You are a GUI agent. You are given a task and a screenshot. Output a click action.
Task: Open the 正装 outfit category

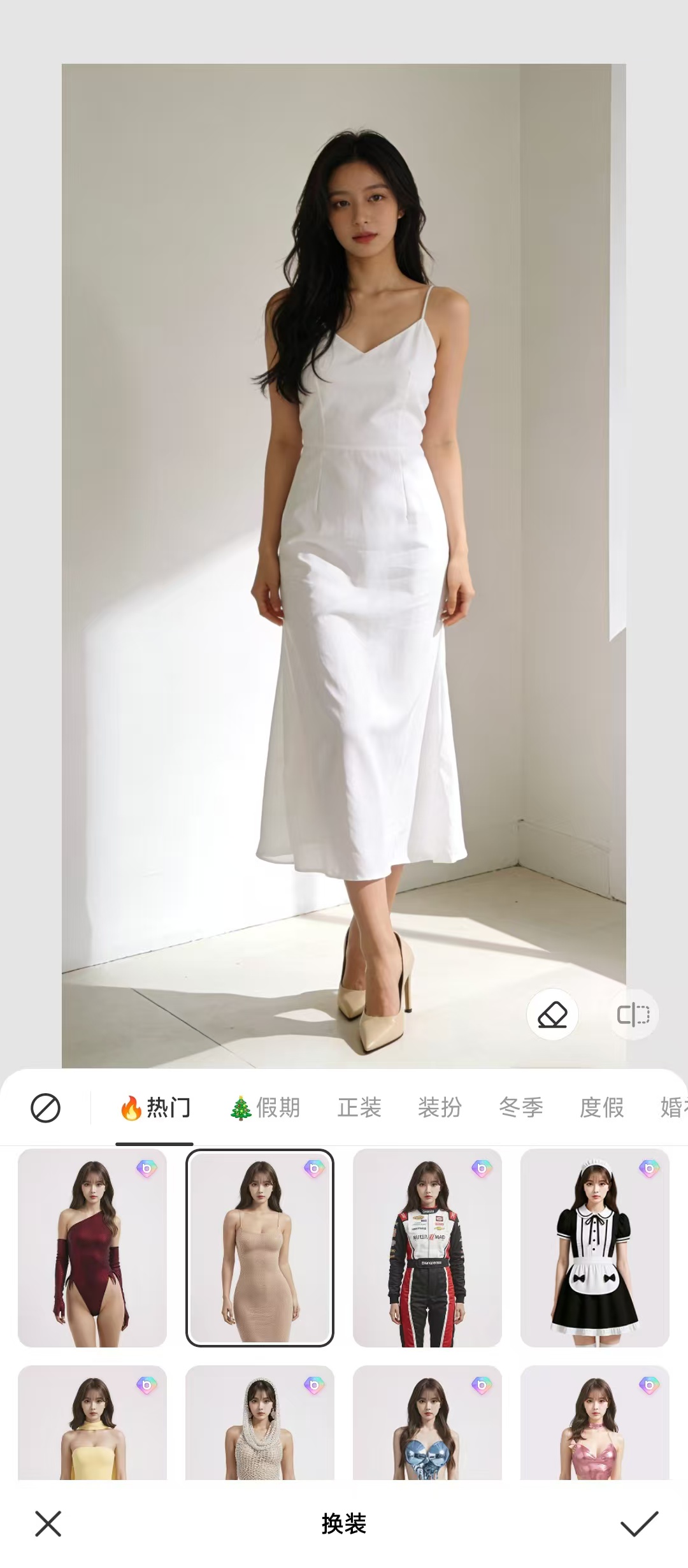coord(360,1108)
